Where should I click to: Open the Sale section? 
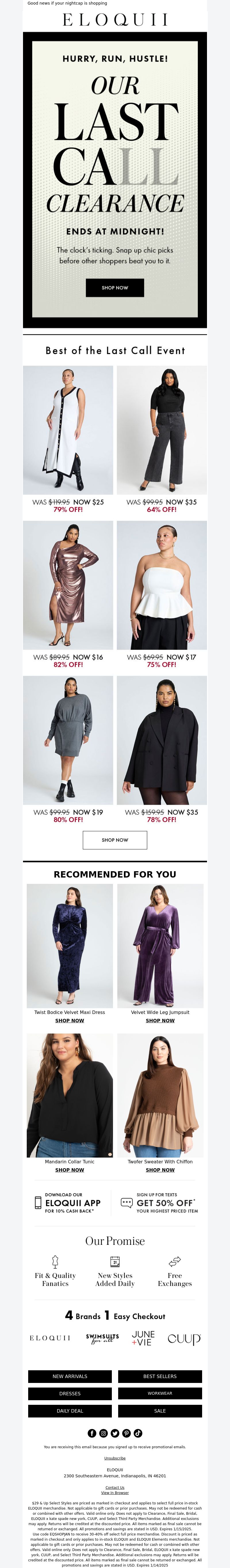pos(160,1411)
